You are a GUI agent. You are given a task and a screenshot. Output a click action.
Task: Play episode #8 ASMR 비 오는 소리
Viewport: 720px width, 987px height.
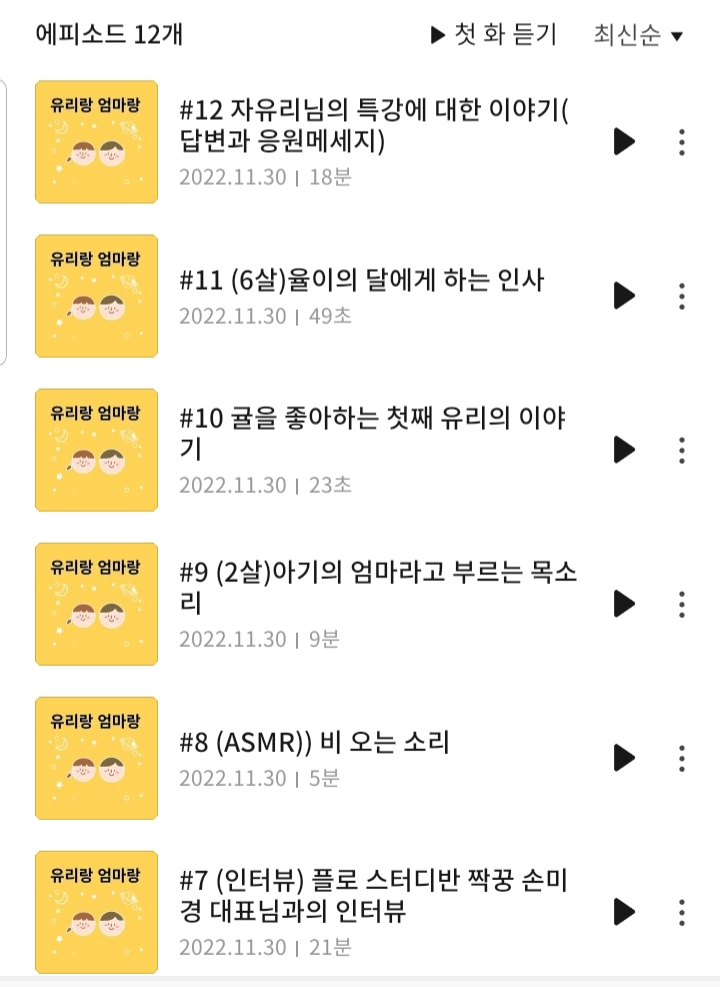(624, 758)
